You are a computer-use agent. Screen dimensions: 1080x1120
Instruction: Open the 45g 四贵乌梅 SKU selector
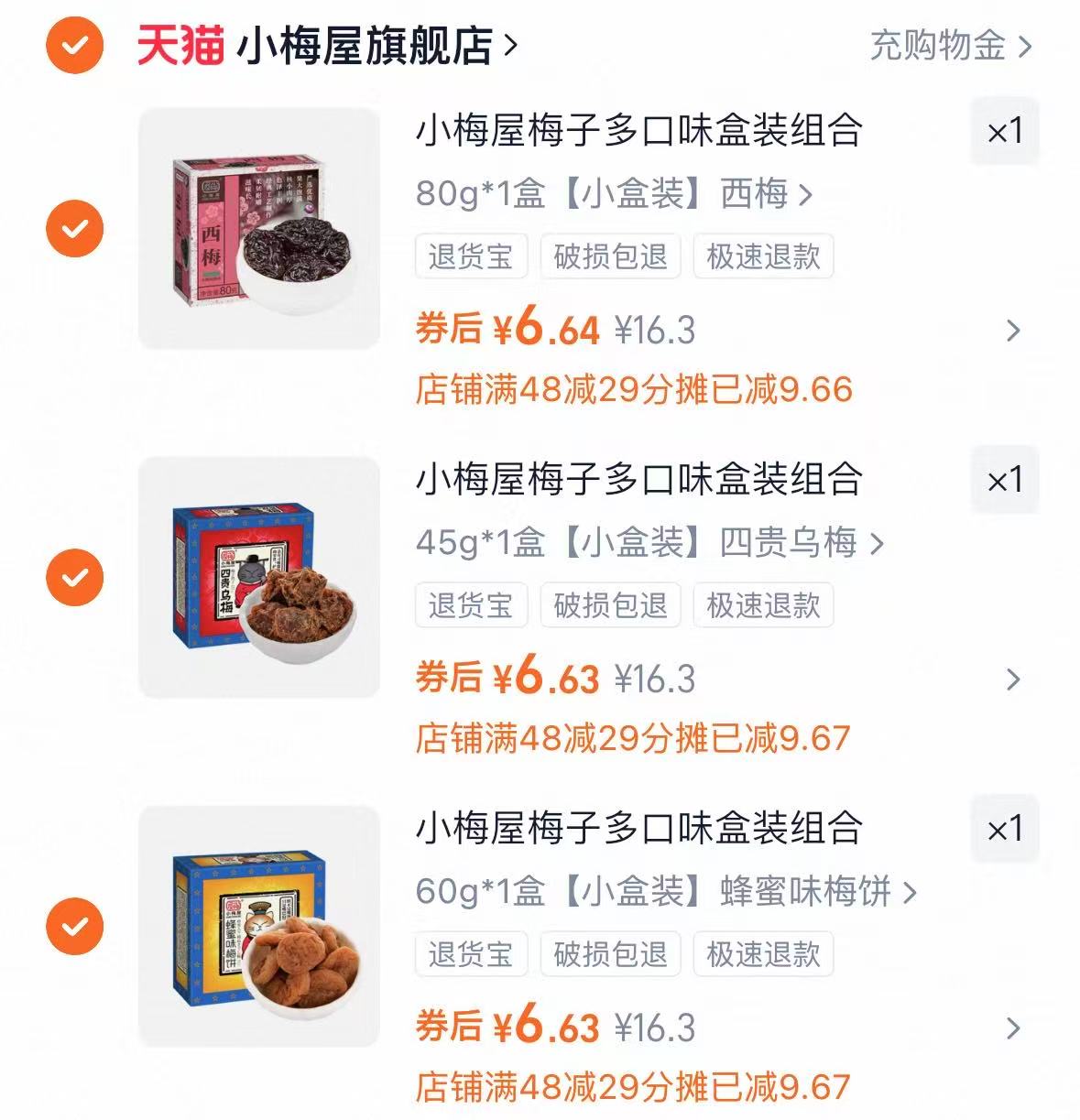click(646, 543)
